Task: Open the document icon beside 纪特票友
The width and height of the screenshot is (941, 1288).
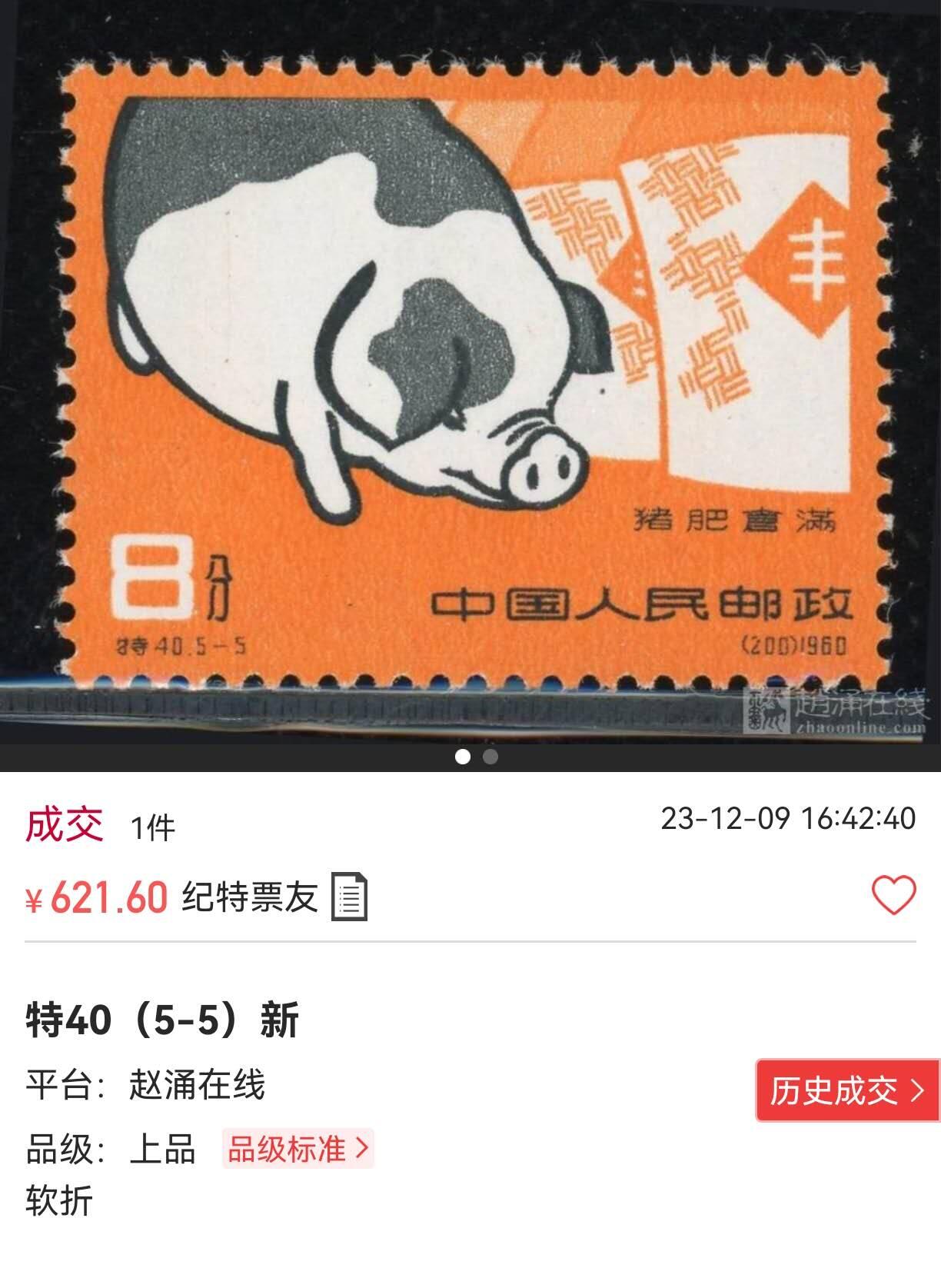Action: point(349,897)
